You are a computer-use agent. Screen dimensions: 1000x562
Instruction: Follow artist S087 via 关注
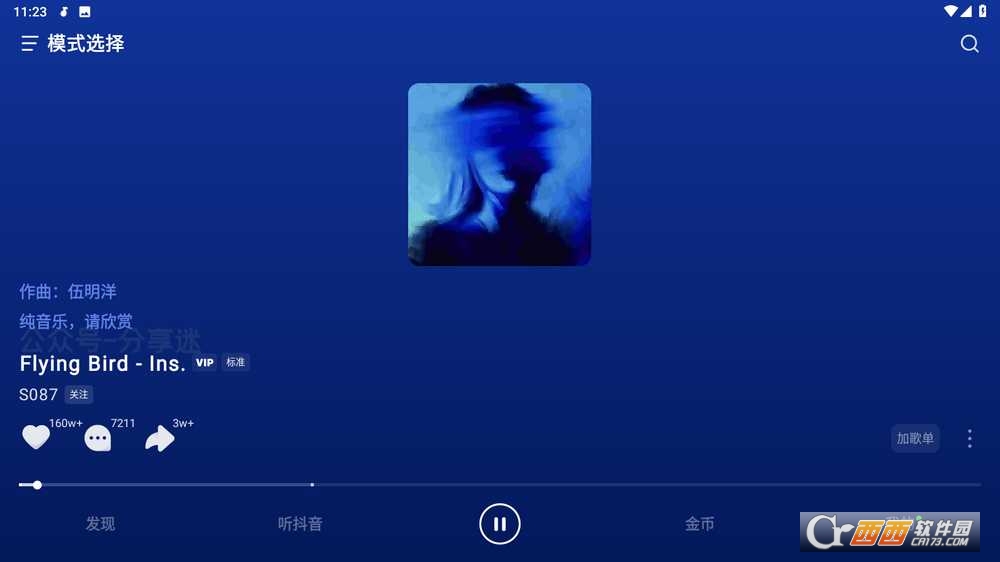click(x=79, y=395)
